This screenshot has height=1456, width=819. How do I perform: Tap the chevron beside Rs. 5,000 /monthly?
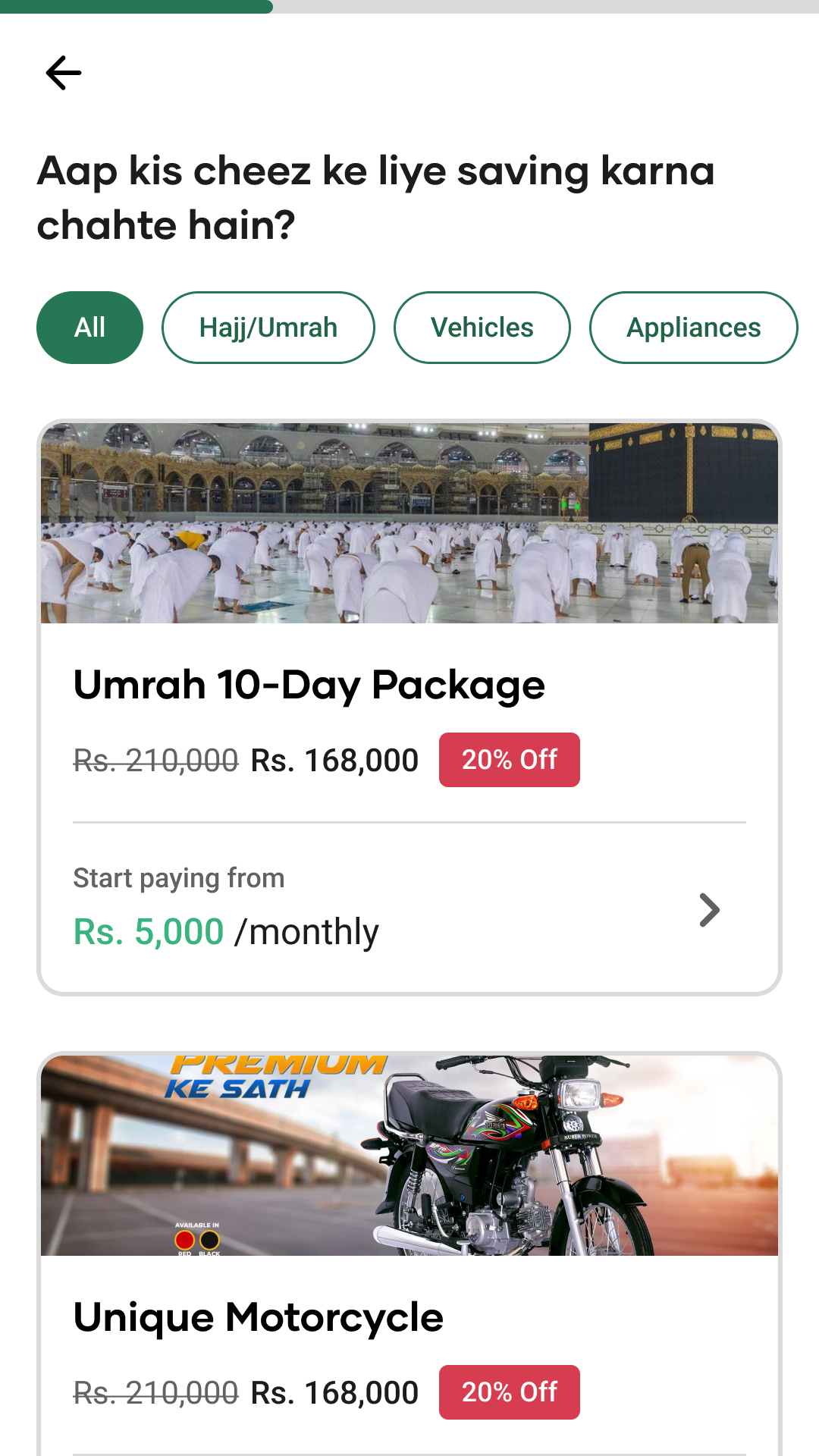tap(709, 910)
